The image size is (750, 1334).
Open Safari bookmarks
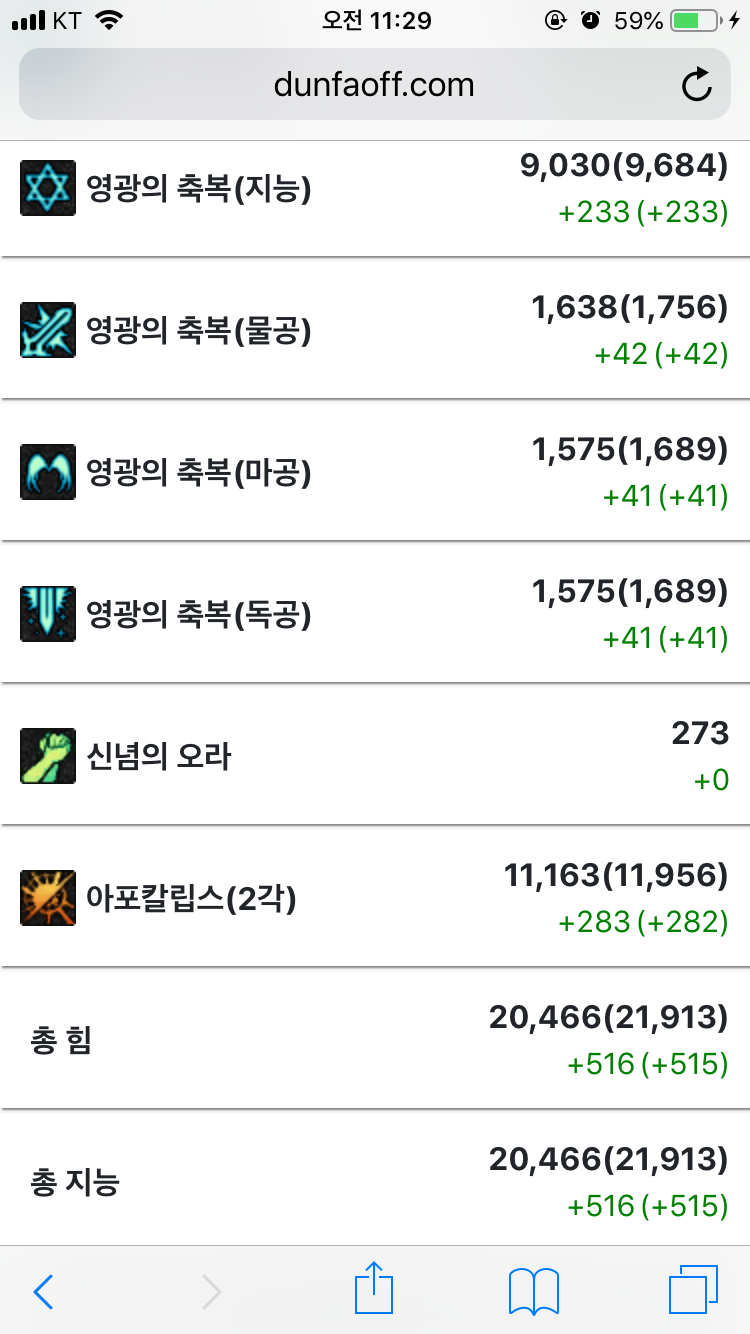[x=533, y=1291]
